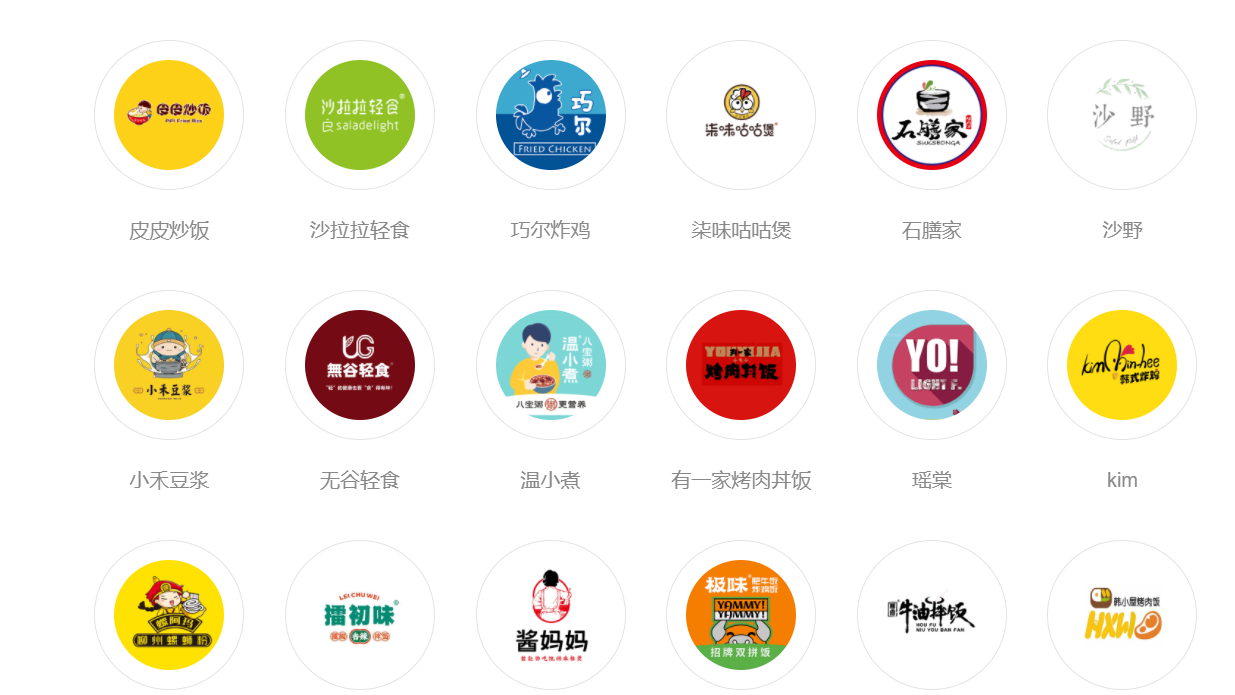Open the 无谷轻食 brand
1235x695 pixels.
pos(360,365)
